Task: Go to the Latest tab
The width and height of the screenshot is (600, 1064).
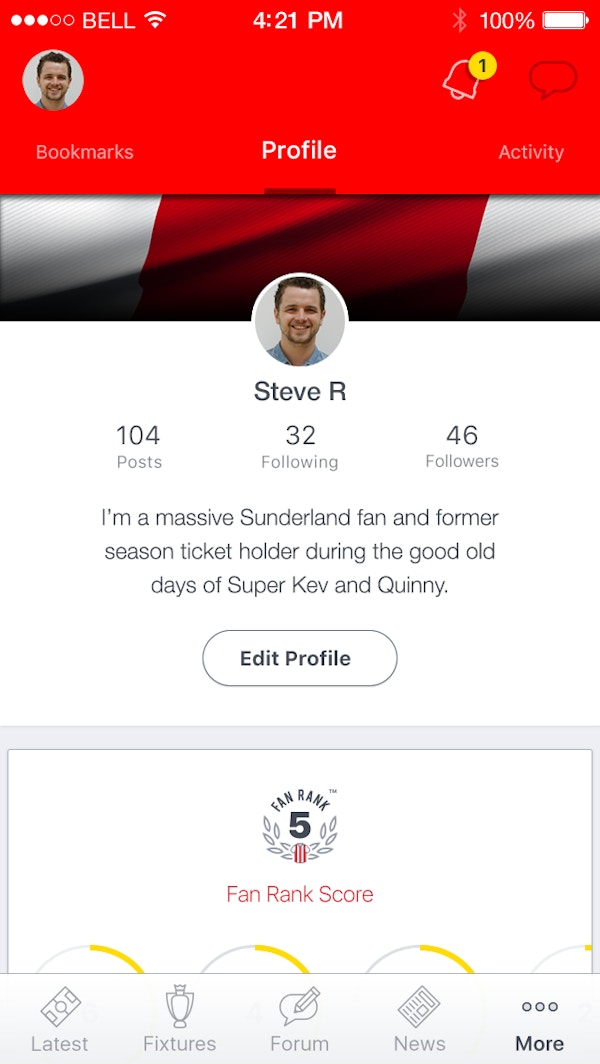Action: point(59,1020)
